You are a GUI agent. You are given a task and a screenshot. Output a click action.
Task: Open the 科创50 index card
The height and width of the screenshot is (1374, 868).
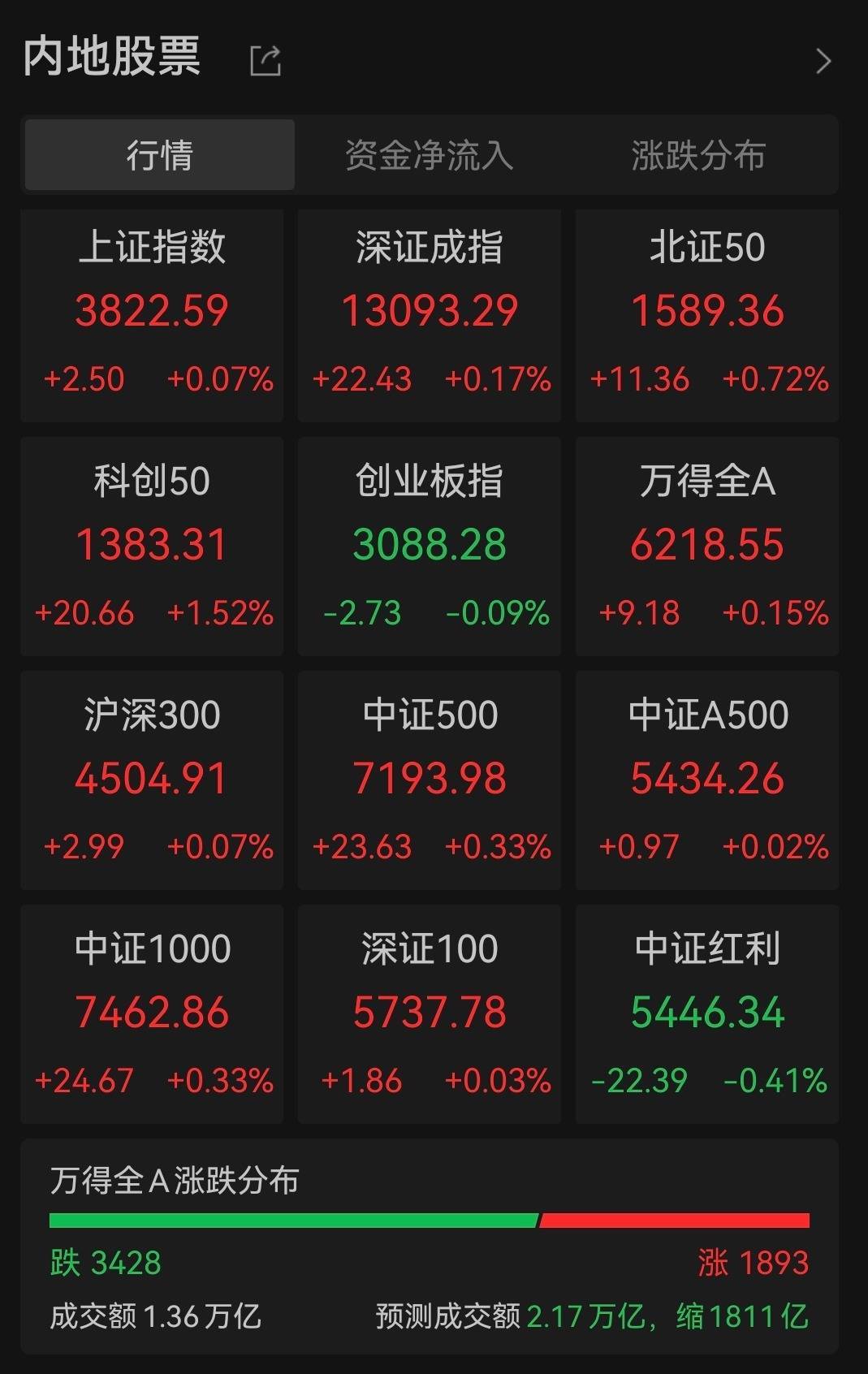(152, 546)
